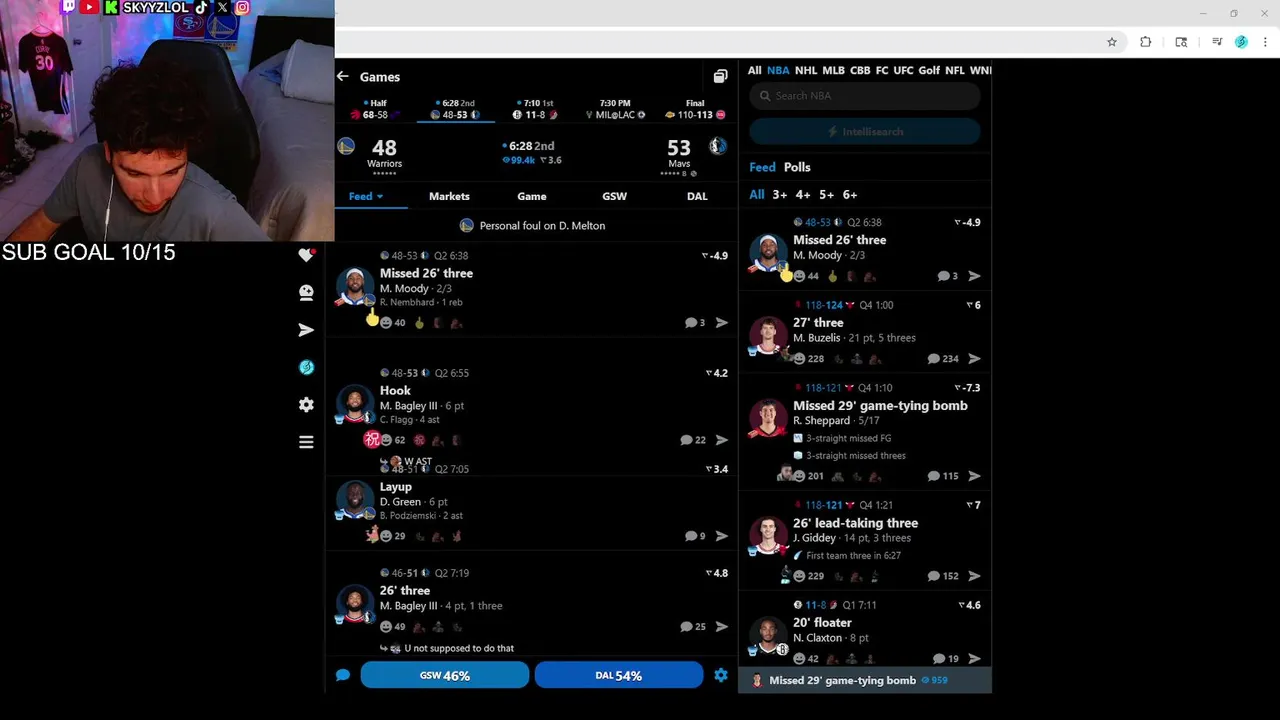Open the Game tab
Image resolution: width=1280 pixels, height=720 pixels.
click(531, 196)
